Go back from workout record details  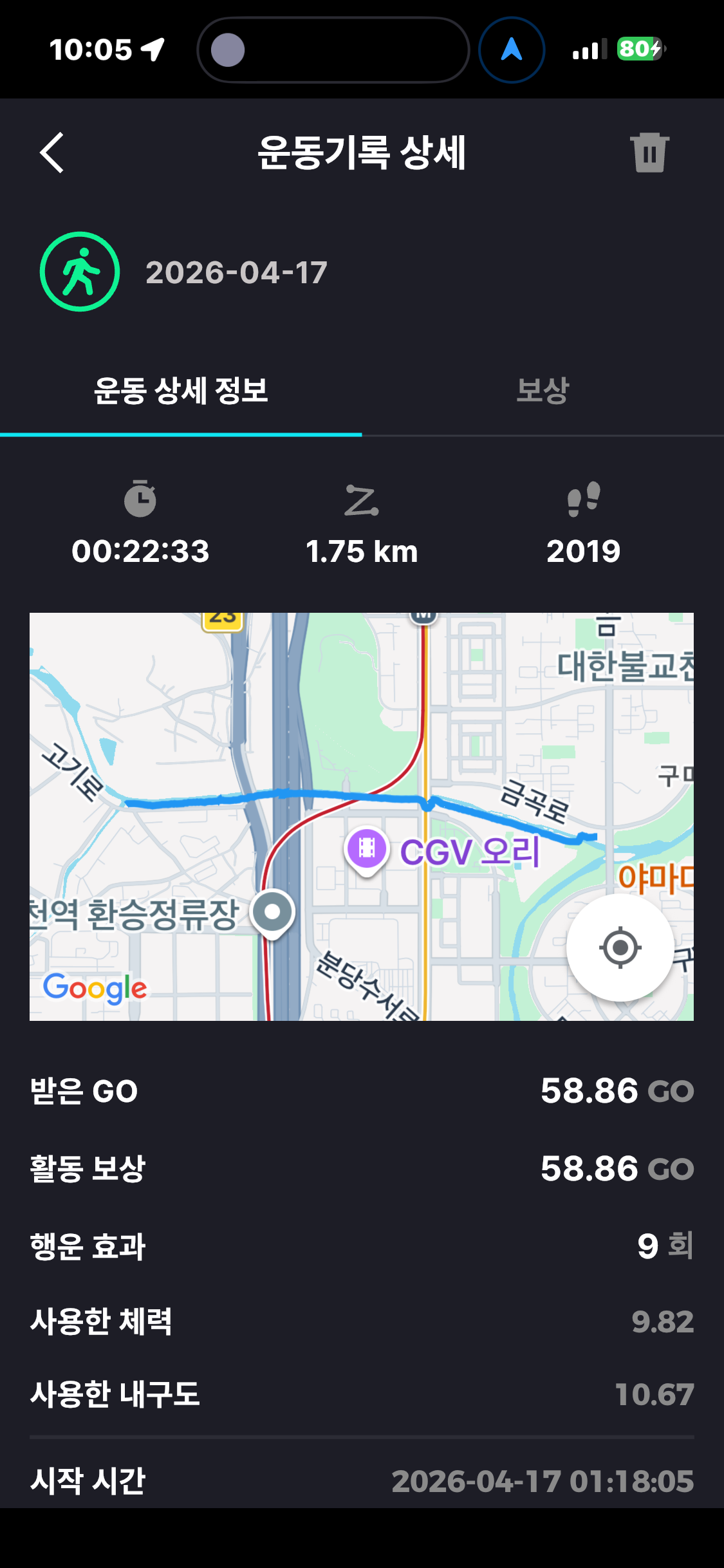pos(52,153)
